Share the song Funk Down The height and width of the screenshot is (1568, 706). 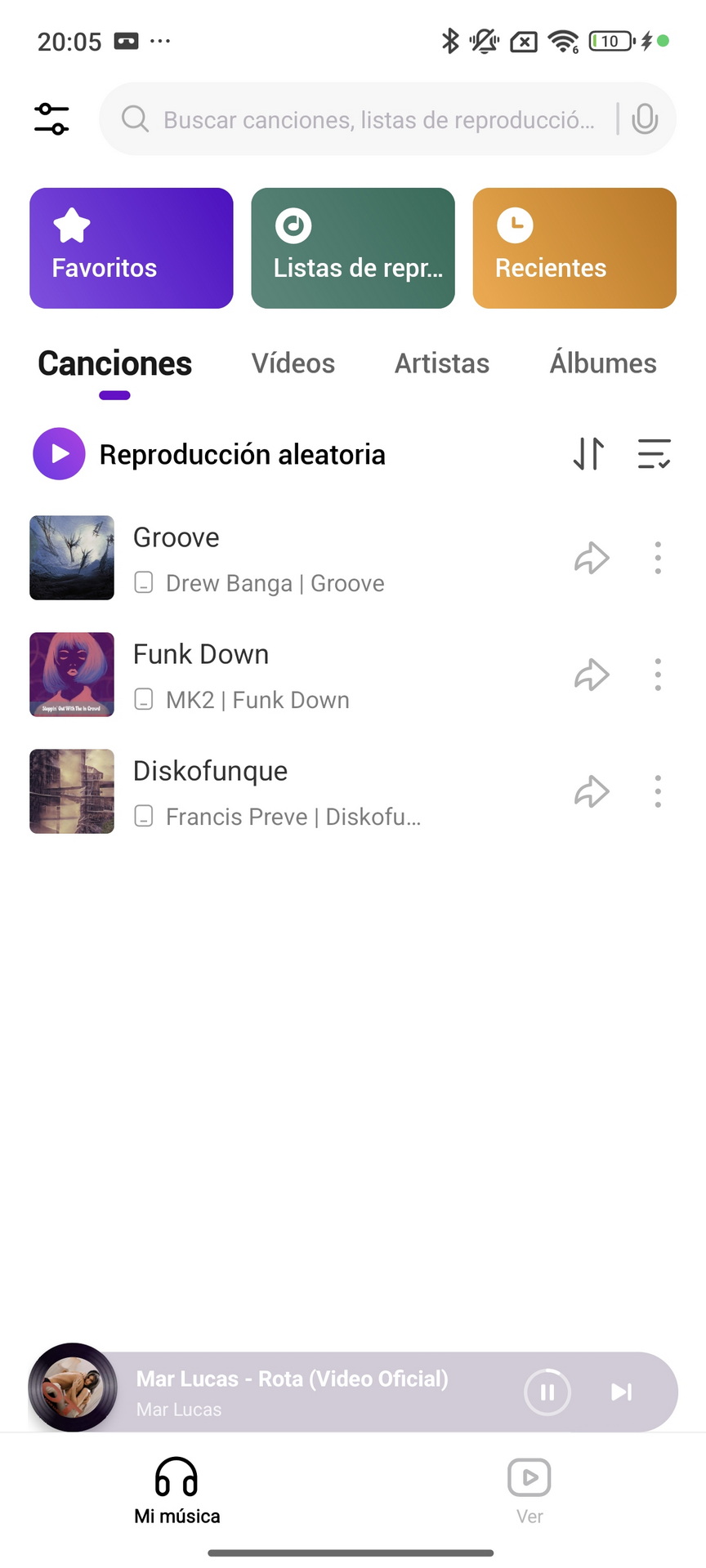pos(592,675)
